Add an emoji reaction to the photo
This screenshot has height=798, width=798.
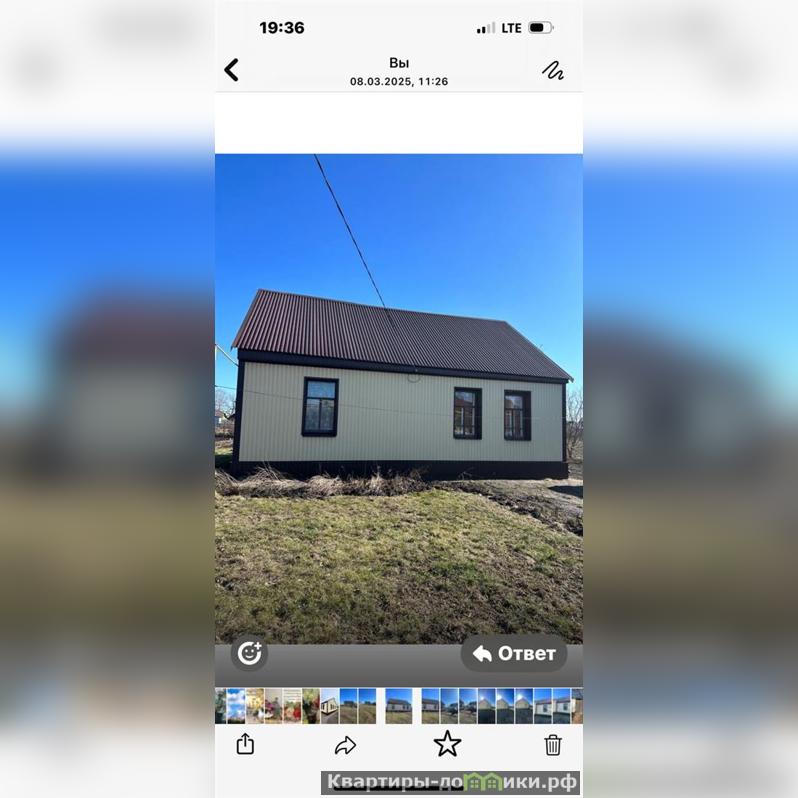pyautogui.click(x=249, y=654)
